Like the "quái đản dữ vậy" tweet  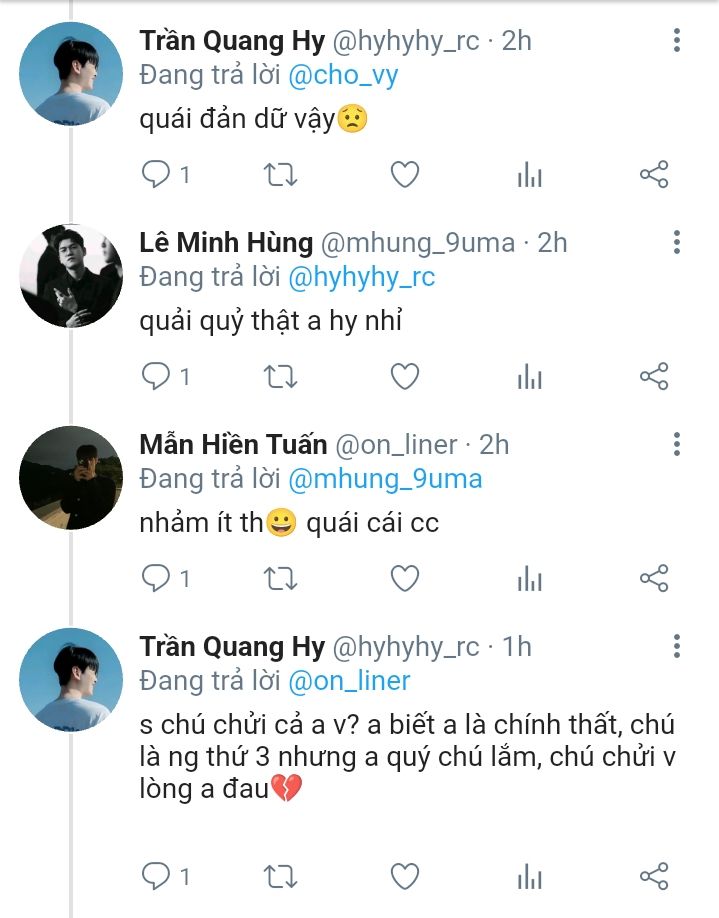tap(404, 176)
